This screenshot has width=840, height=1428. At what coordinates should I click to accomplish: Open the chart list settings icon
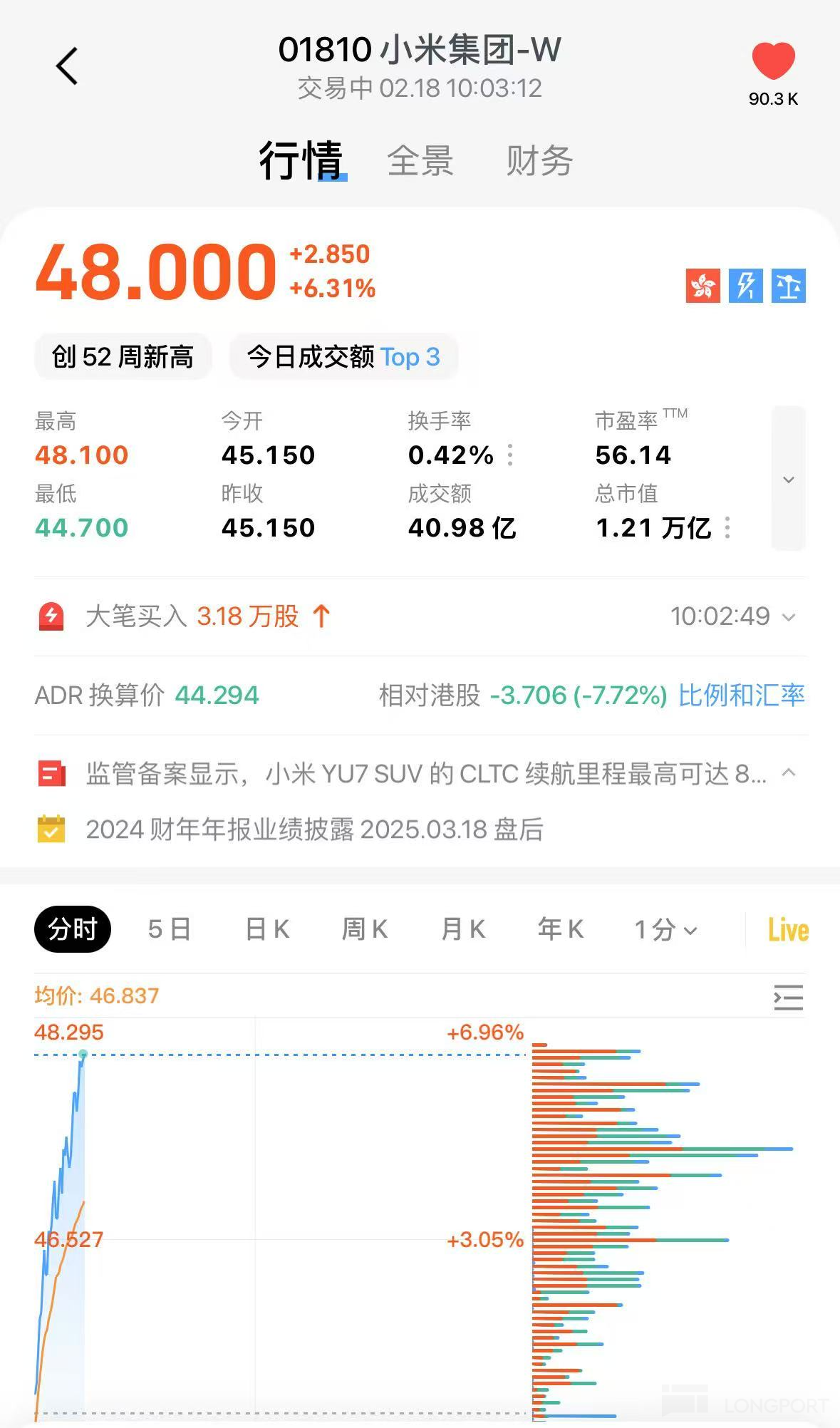tap(788, 998)
